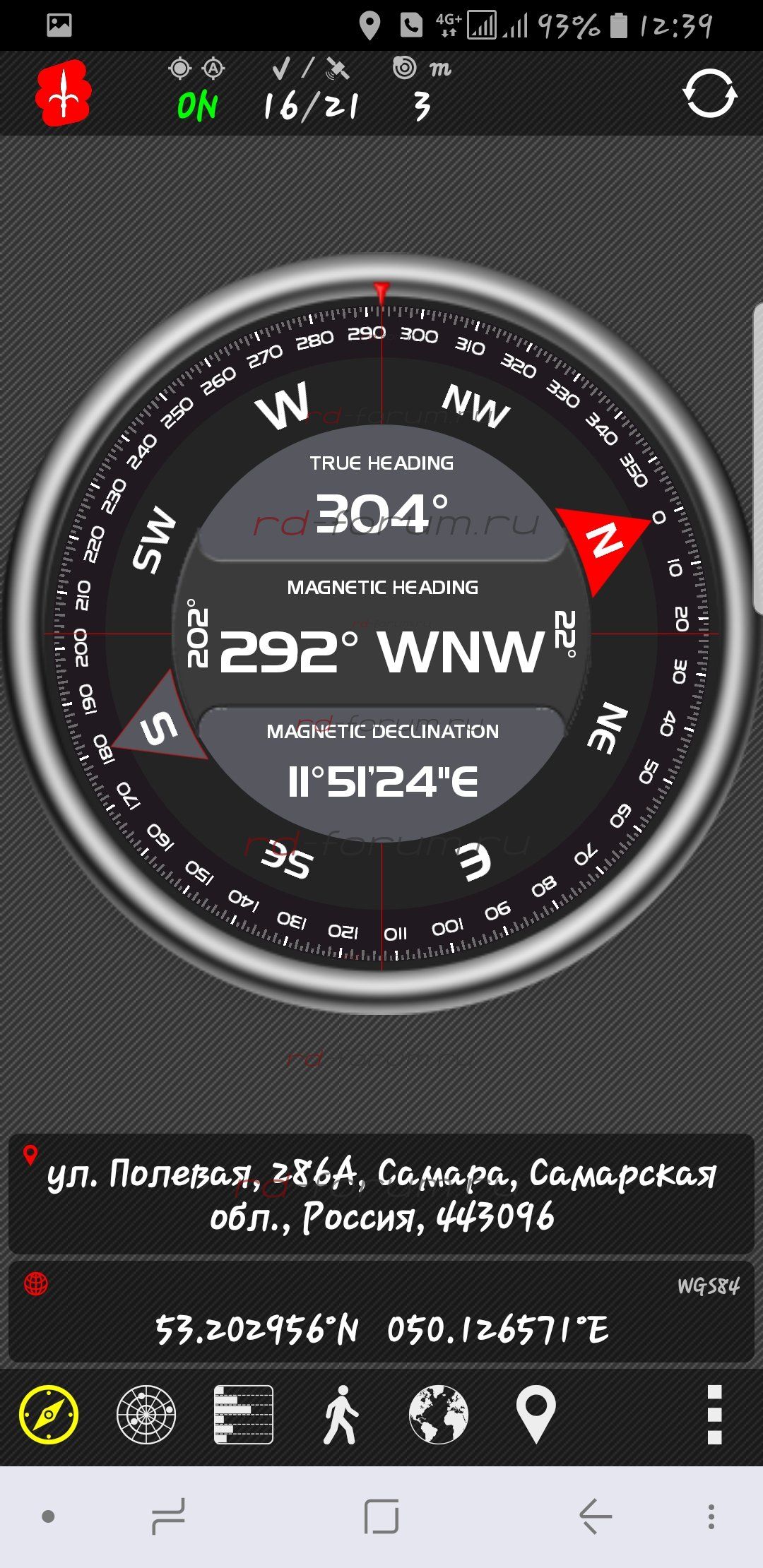
Task: Tap the WGS84 coordinates panel
Action: click(381, 1312)
